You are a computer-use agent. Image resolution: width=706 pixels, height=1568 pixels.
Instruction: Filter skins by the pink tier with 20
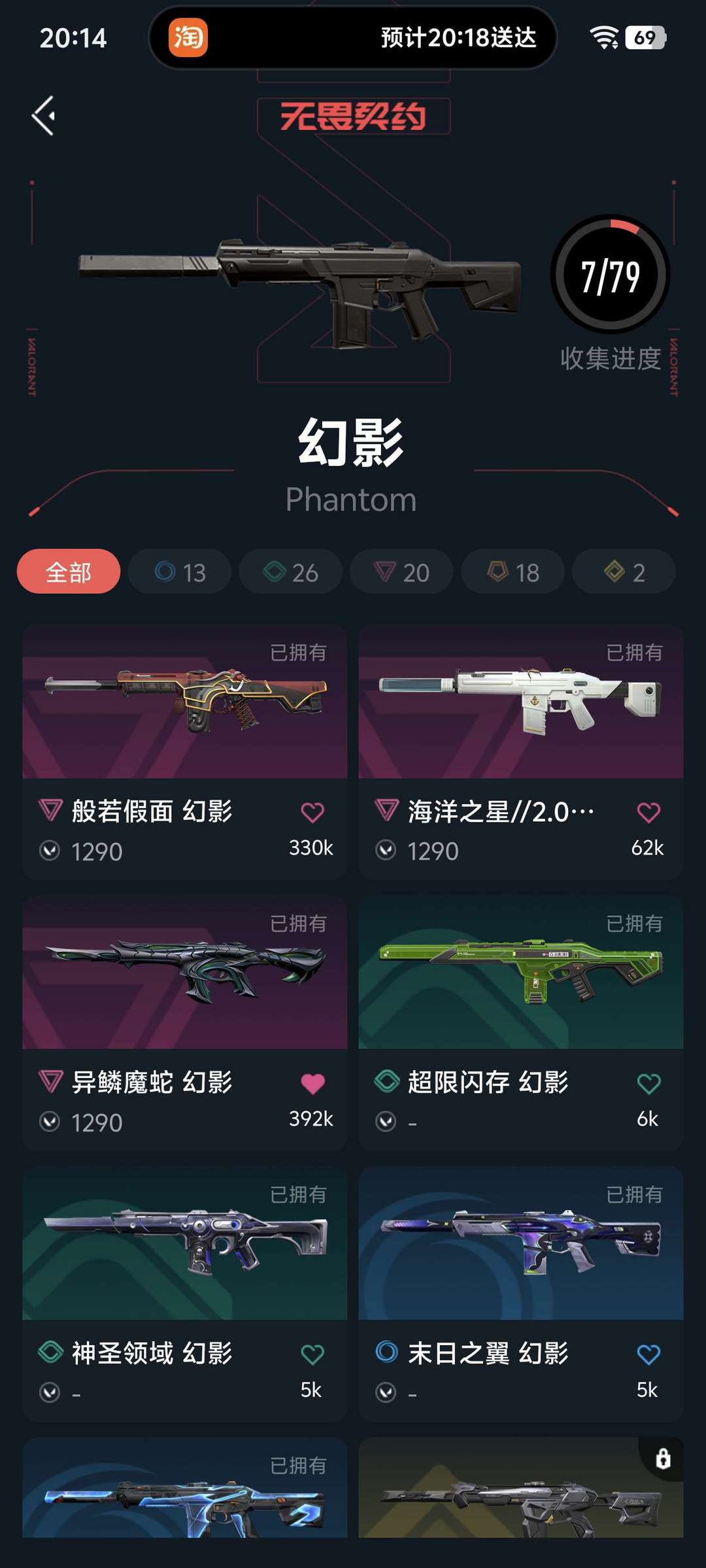[x=401, y=572]
